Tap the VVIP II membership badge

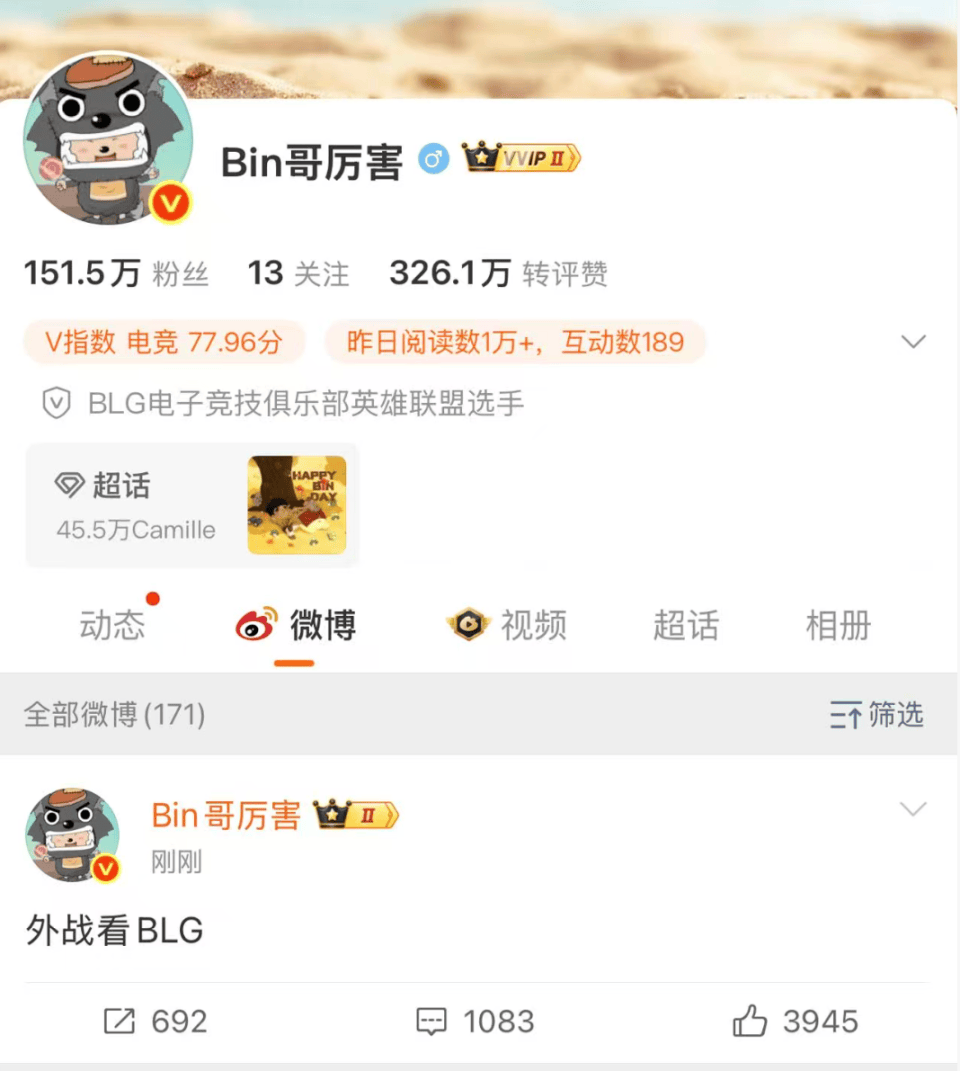point(521,158)
